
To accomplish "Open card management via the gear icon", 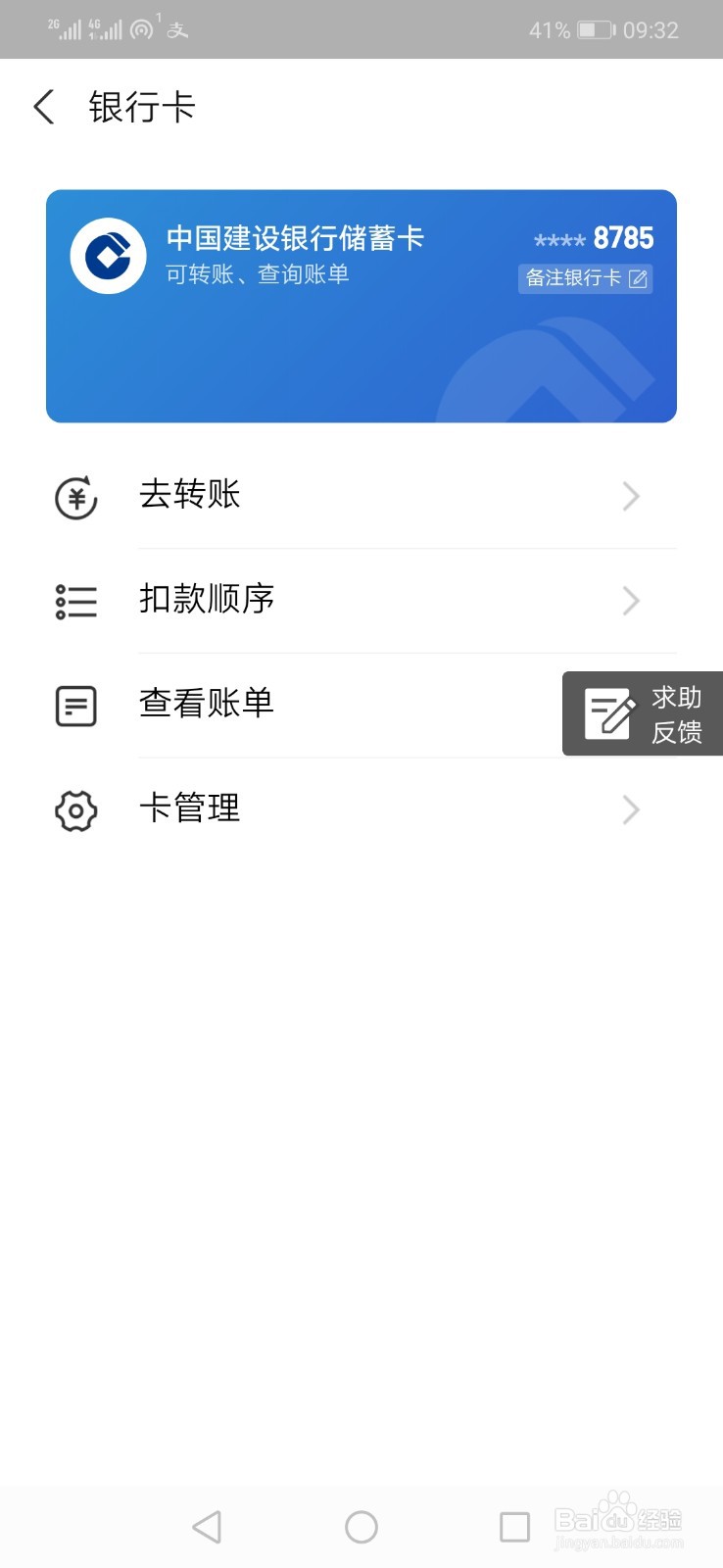I will coord(75,810).
